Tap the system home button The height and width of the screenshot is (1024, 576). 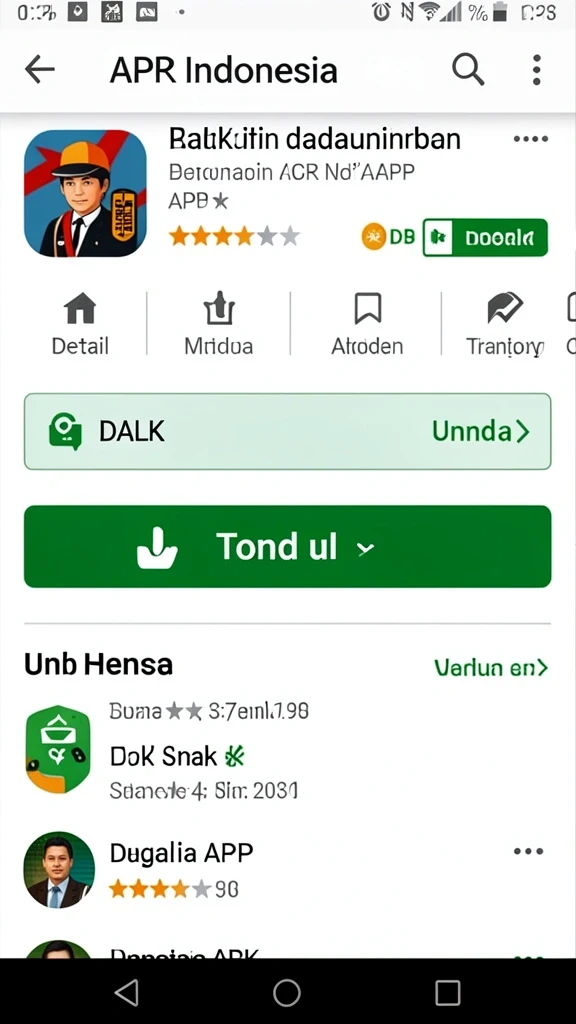pyautogui.click(x=287, y=993)
